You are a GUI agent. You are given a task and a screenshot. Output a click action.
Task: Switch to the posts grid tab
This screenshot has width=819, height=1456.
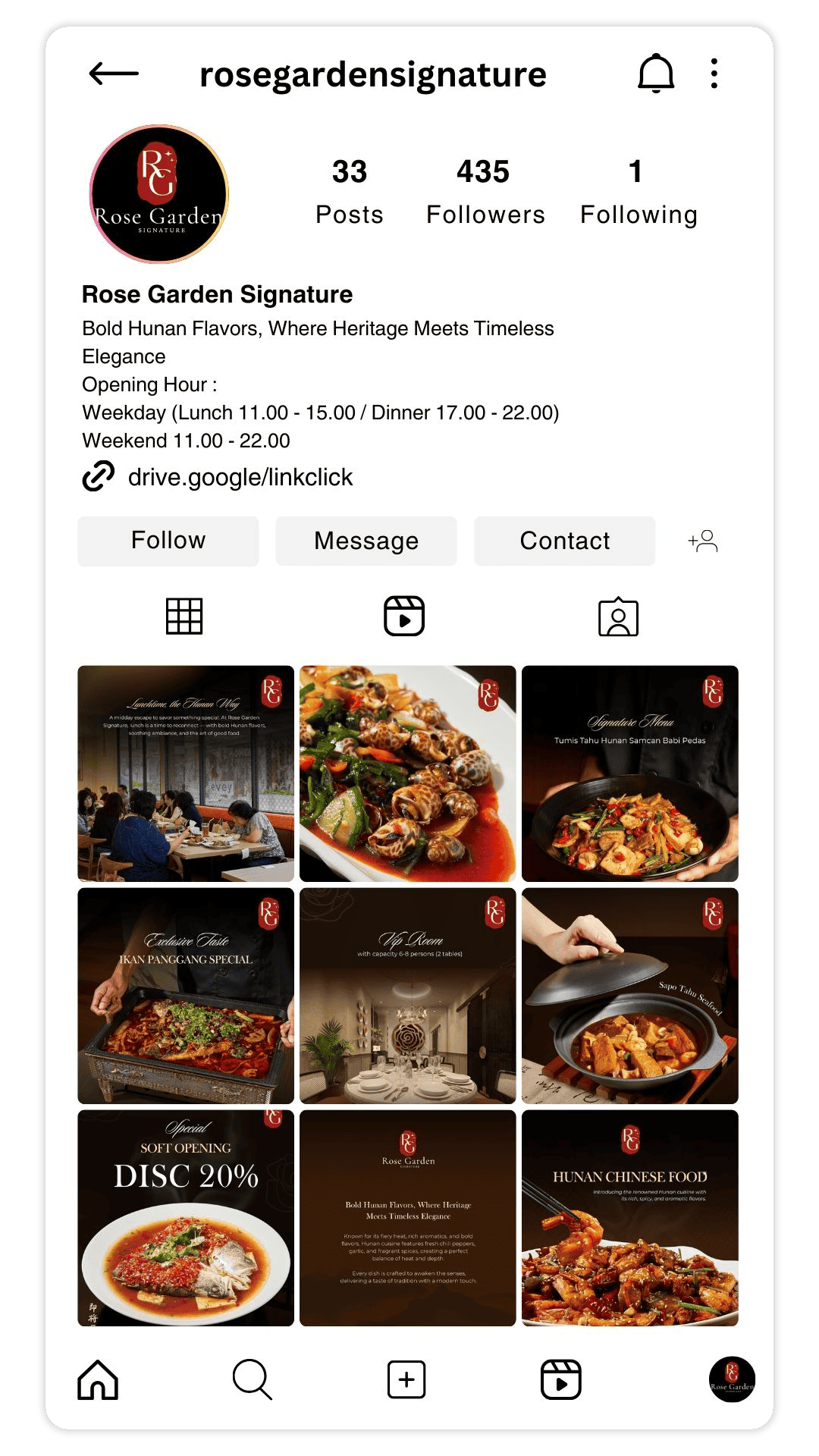pos(184,616)
